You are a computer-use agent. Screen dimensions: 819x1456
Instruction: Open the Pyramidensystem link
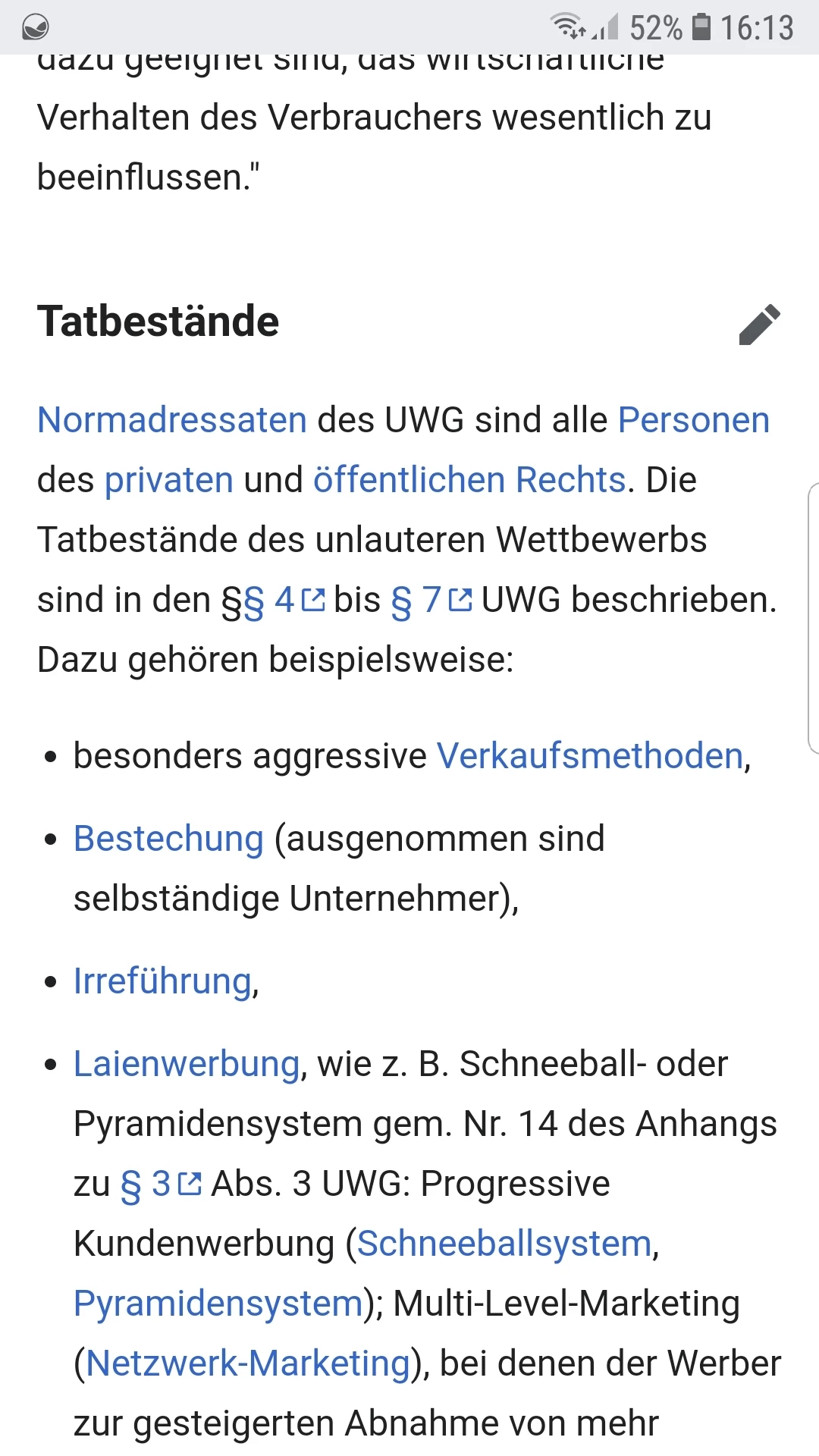[x=218, y=1304]
